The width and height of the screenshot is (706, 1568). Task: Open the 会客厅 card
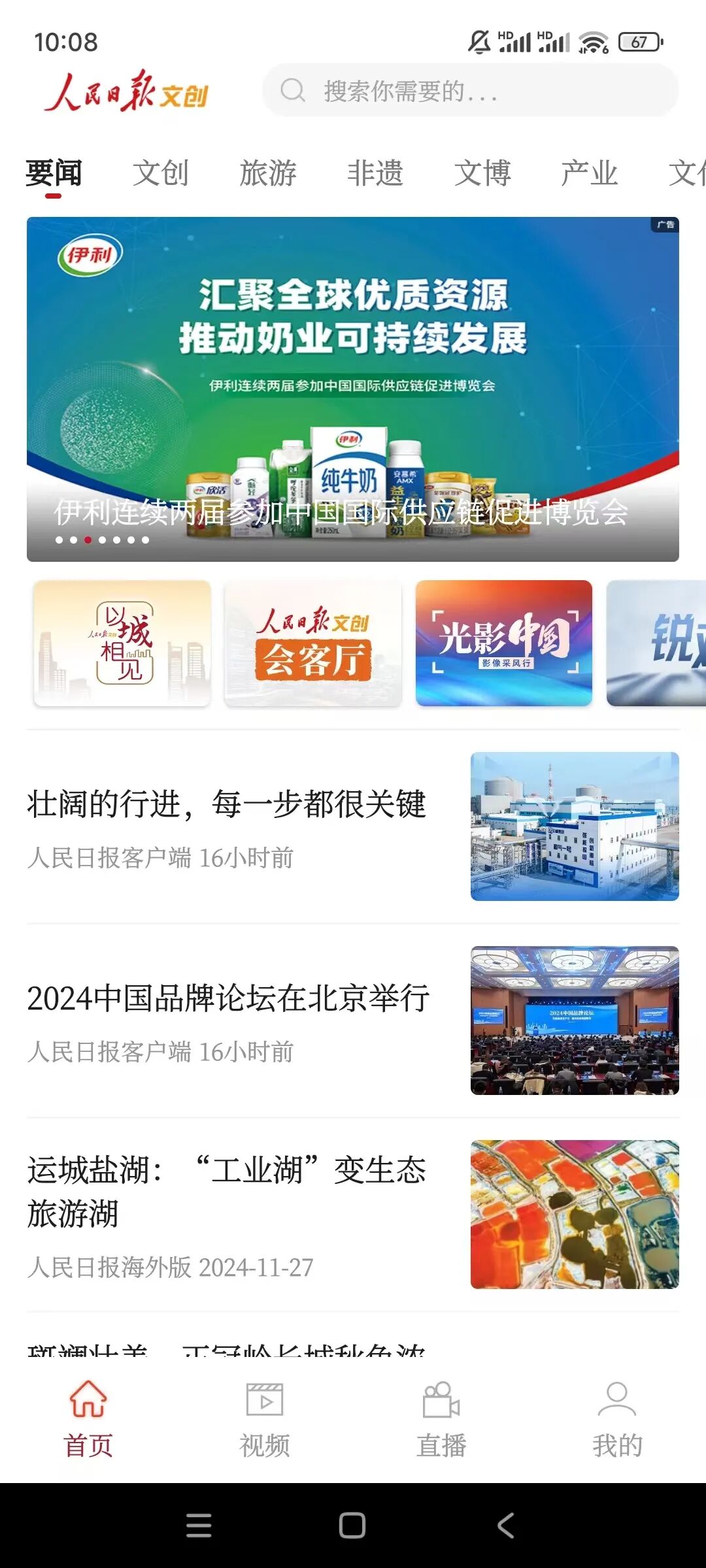(x=313, y=644)
